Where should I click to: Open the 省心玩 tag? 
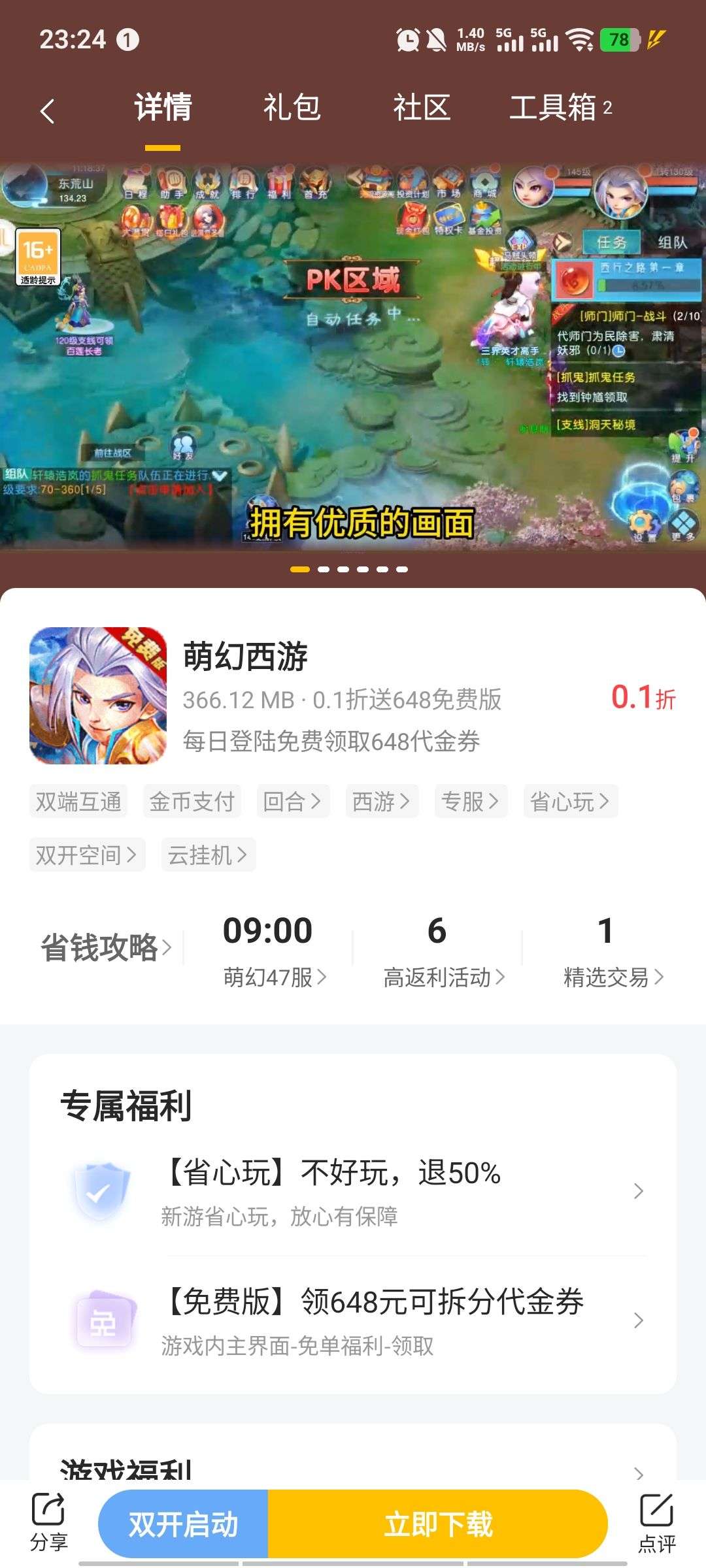(571, 801)
